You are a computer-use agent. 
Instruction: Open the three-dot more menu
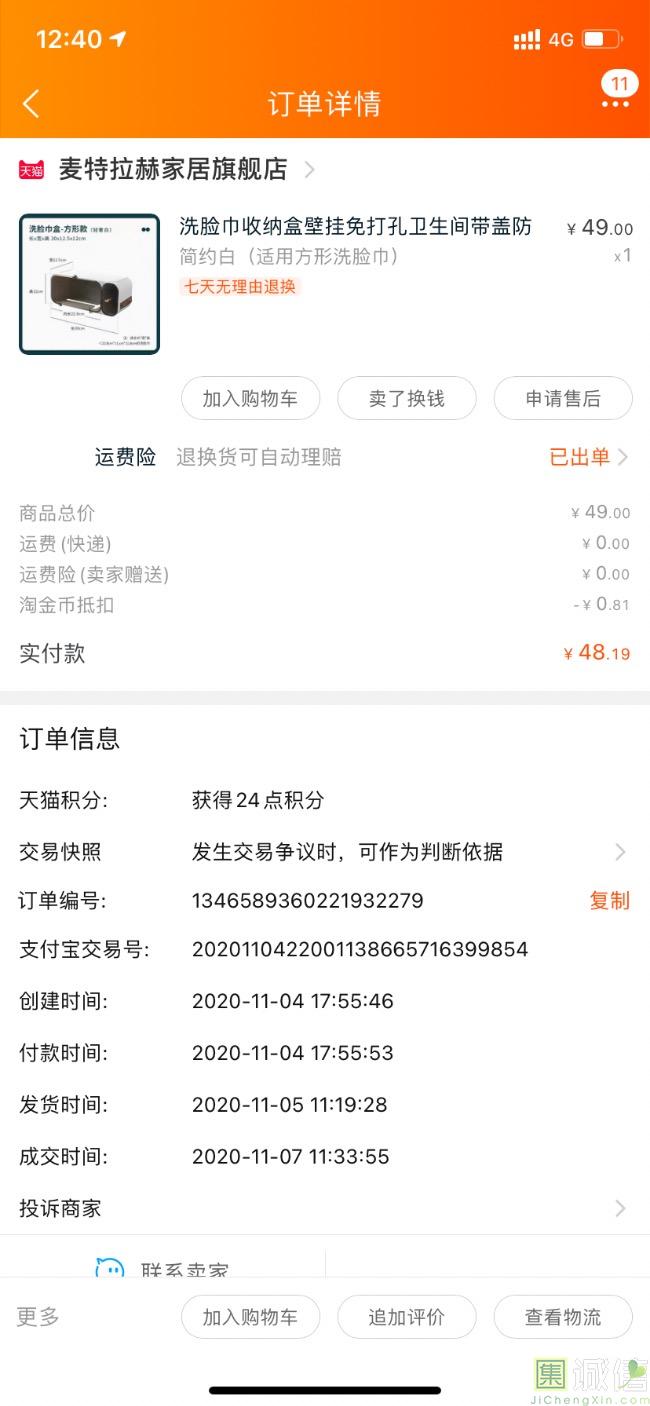(615, 103)
